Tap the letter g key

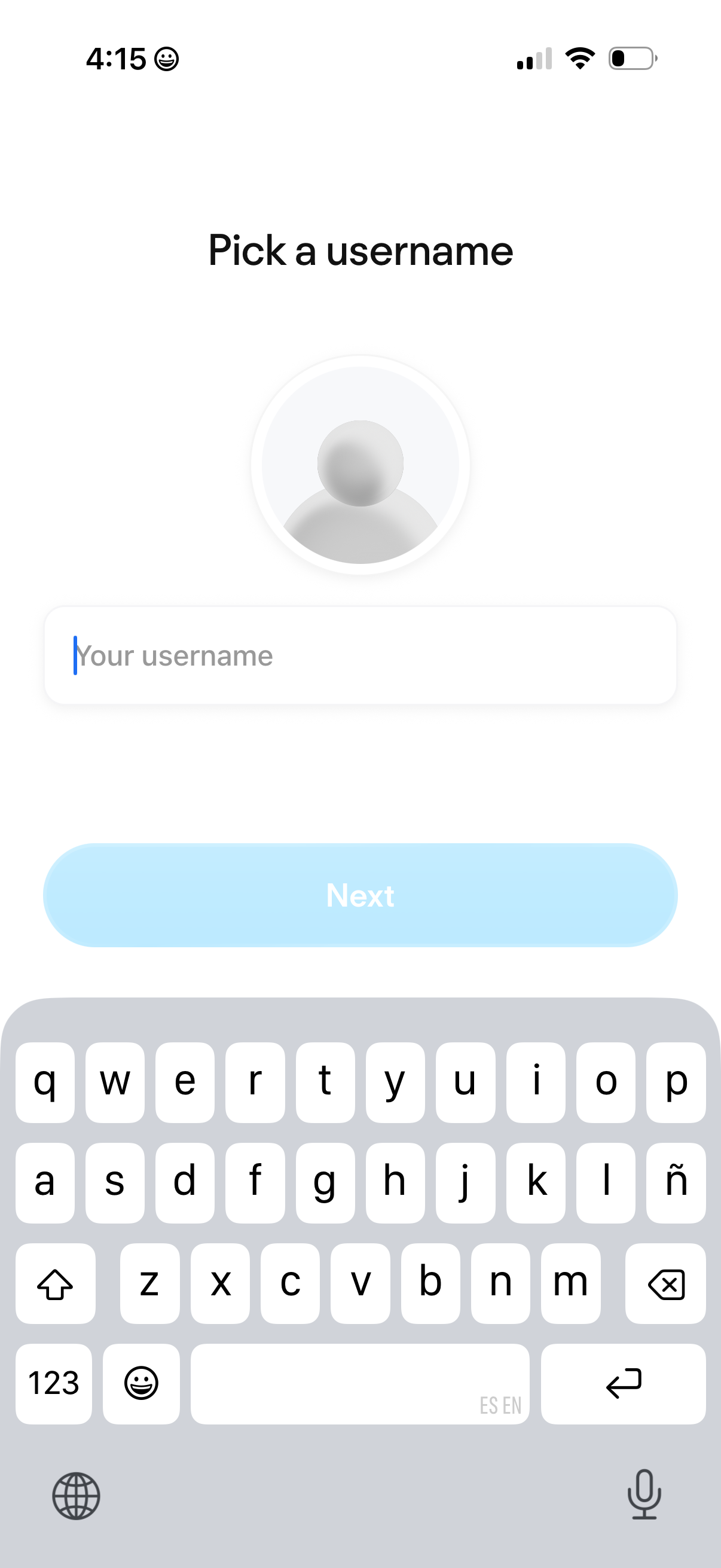click(x=325, y=1183)
